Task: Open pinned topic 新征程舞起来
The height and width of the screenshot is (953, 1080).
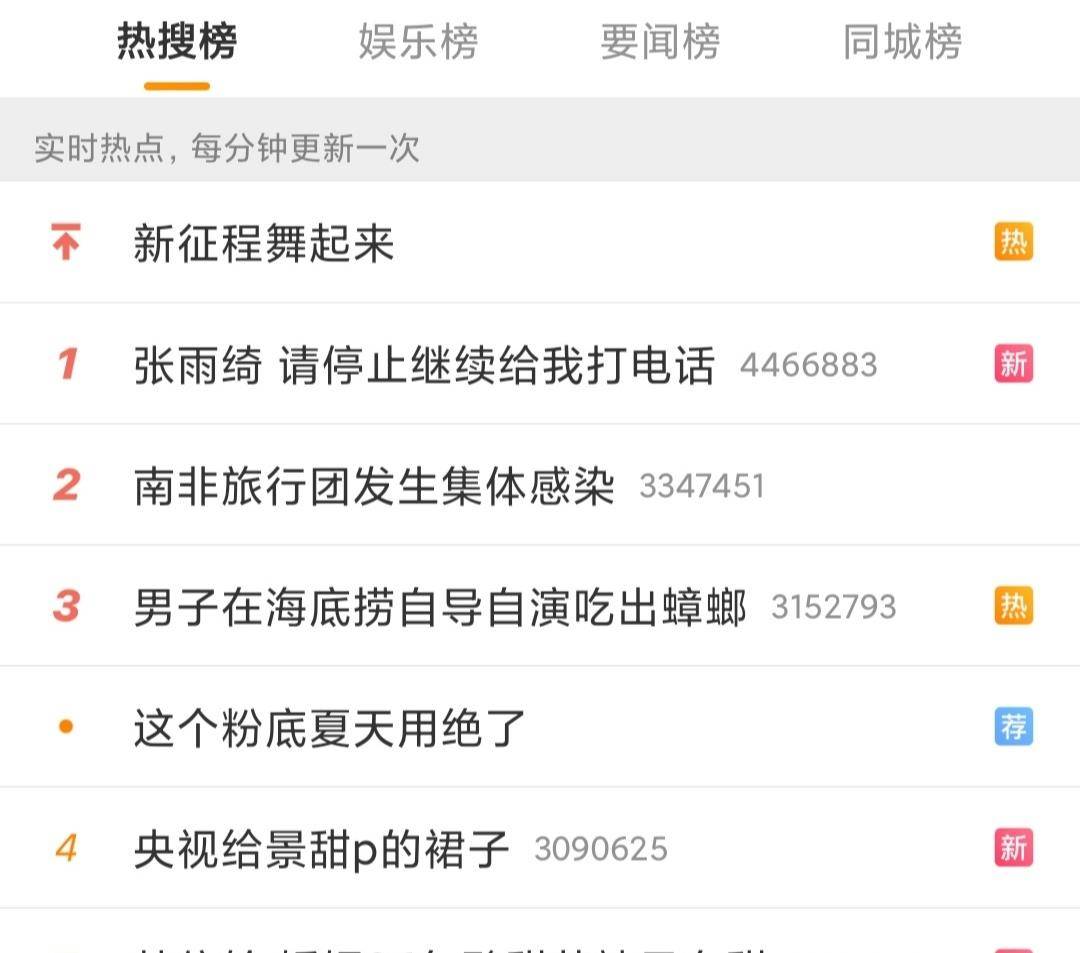Action: tap(264, 243)
